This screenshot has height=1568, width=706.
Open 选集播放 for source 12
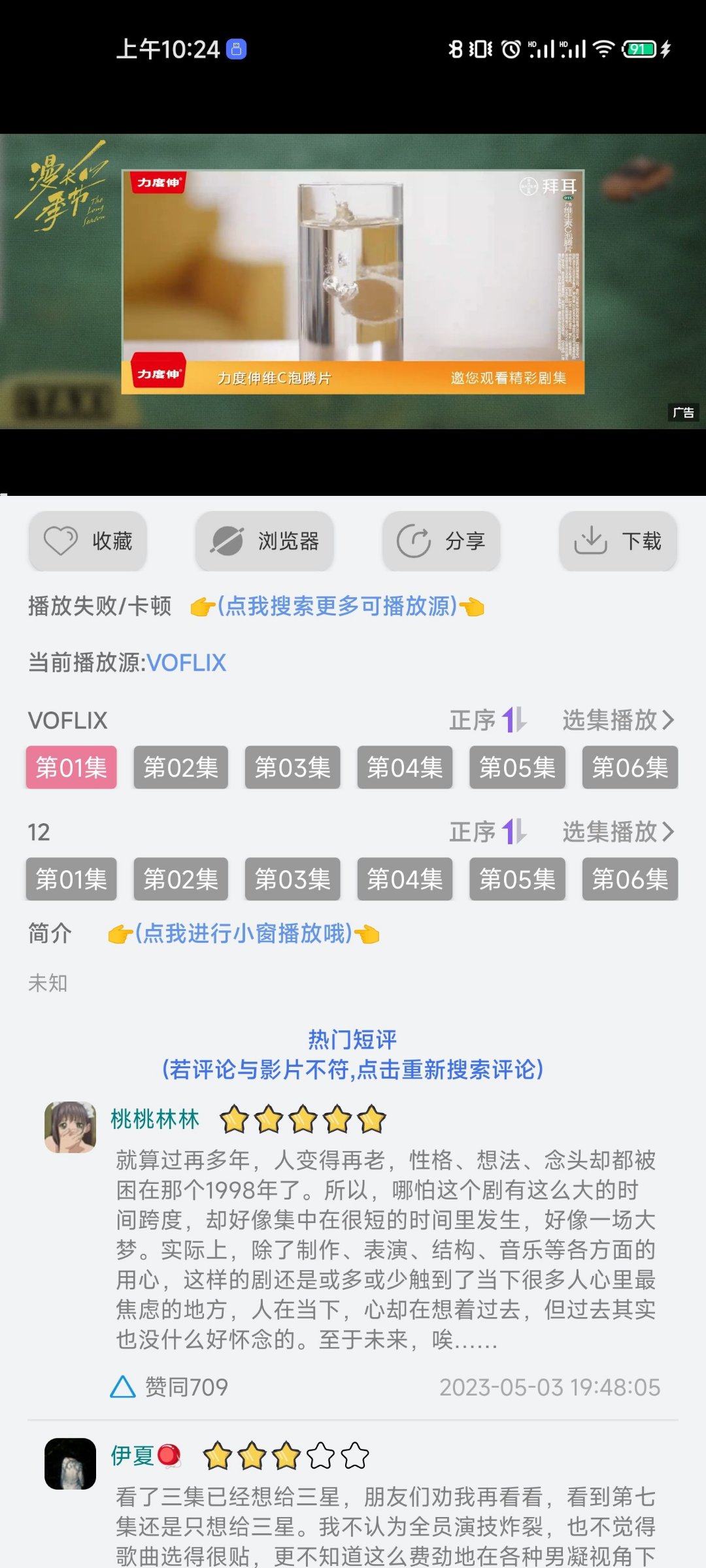(618, 832)
